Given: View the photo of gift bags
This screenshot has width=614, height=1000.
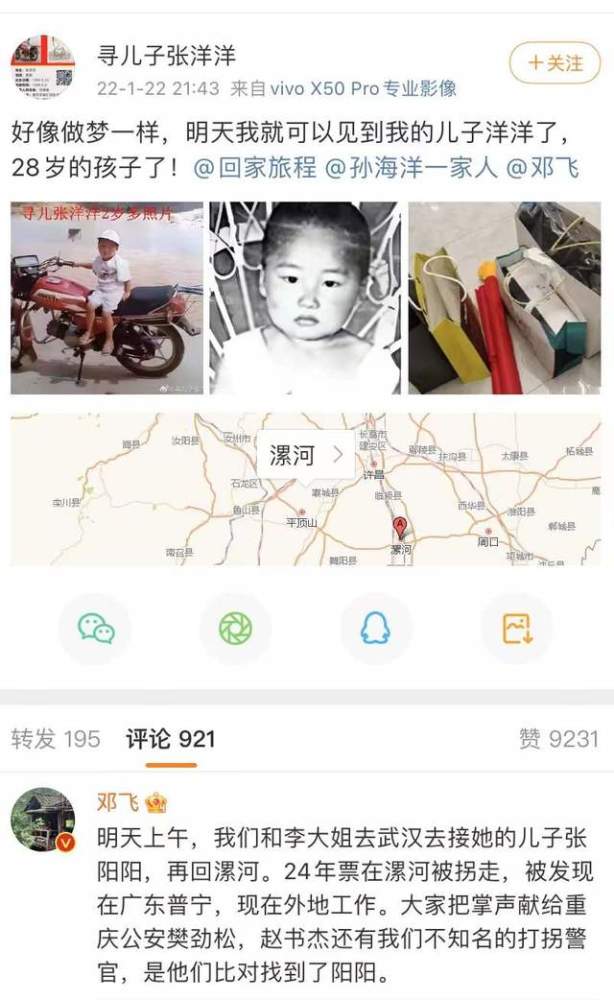Looking at the screenshot, I should [504, 298].
